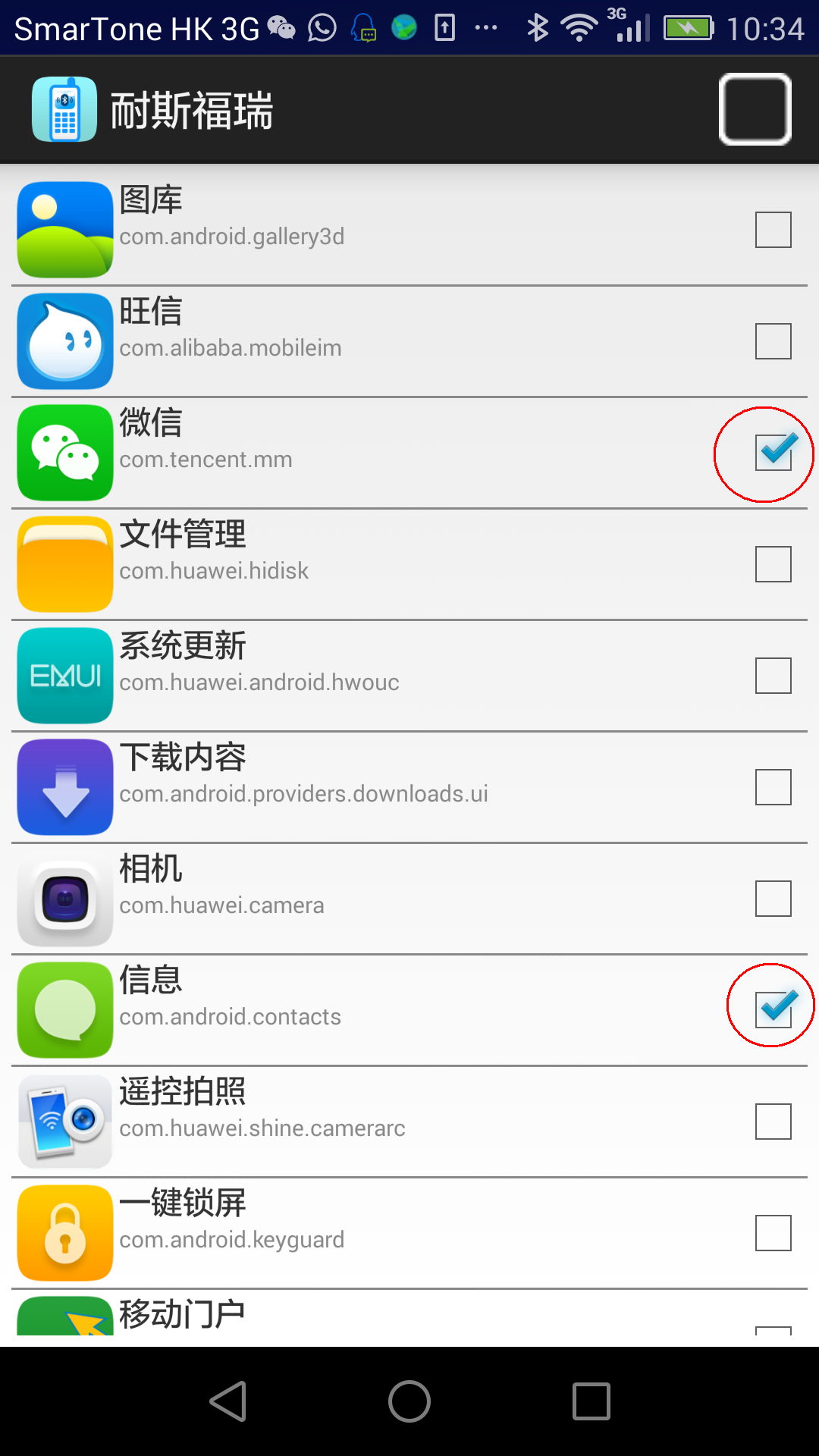Select the 遥控拍照 checkbox

(773, 1122)
